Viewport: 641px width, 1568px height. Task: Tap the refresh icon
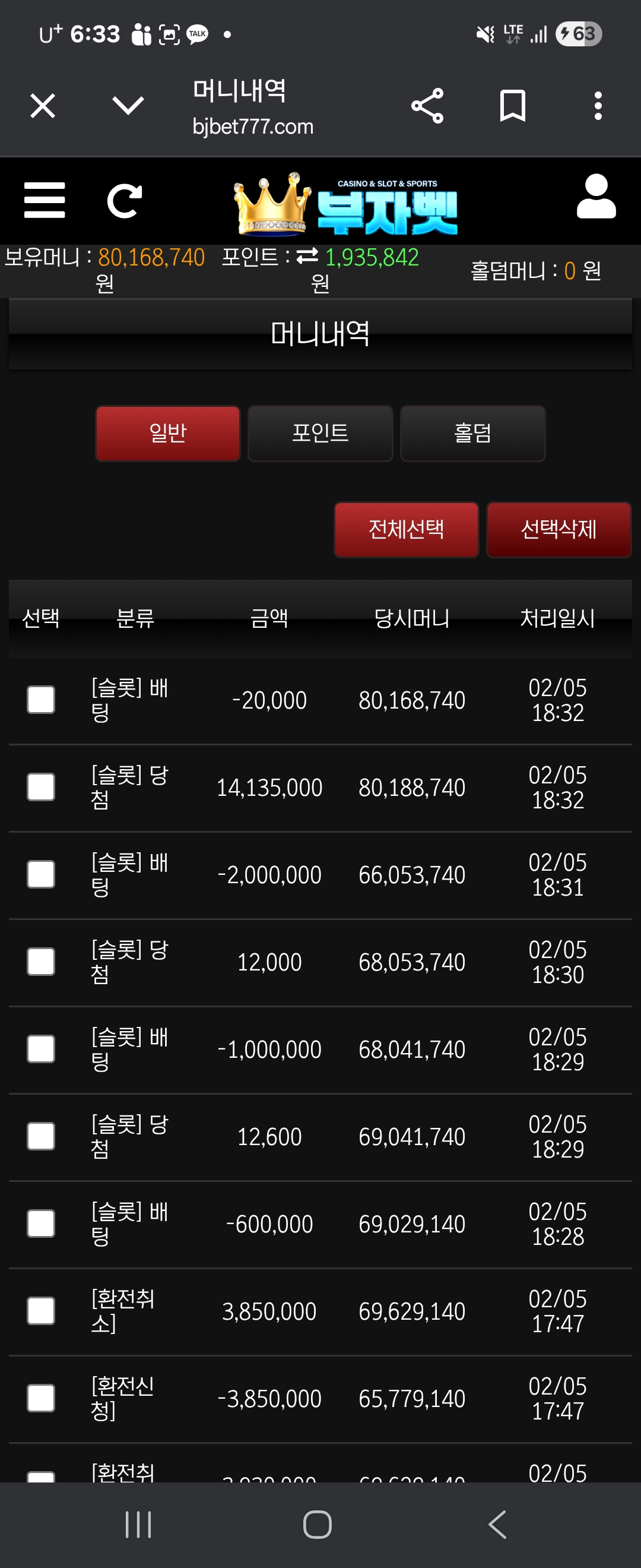125,201
